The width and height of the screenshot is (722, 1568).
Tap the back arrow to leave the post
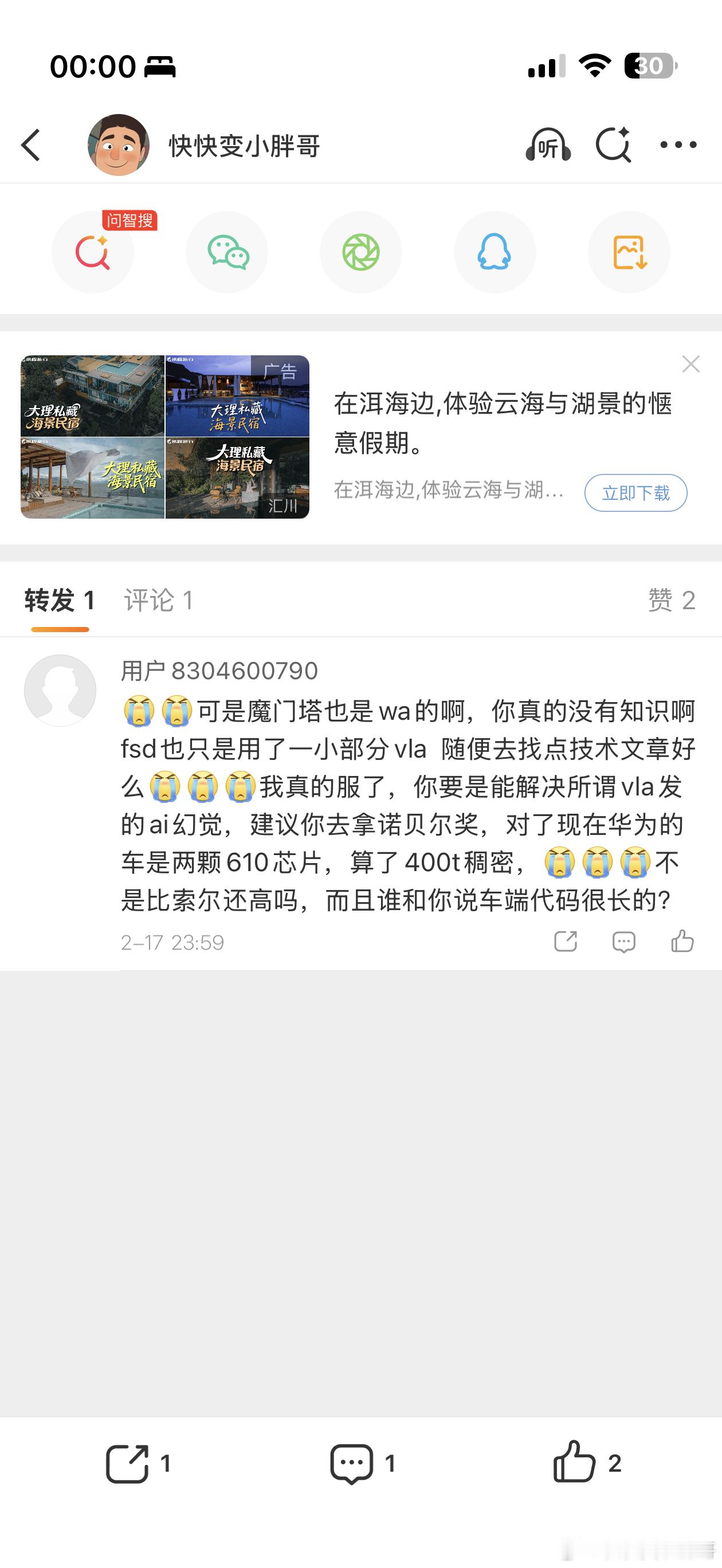coord(31,145)
